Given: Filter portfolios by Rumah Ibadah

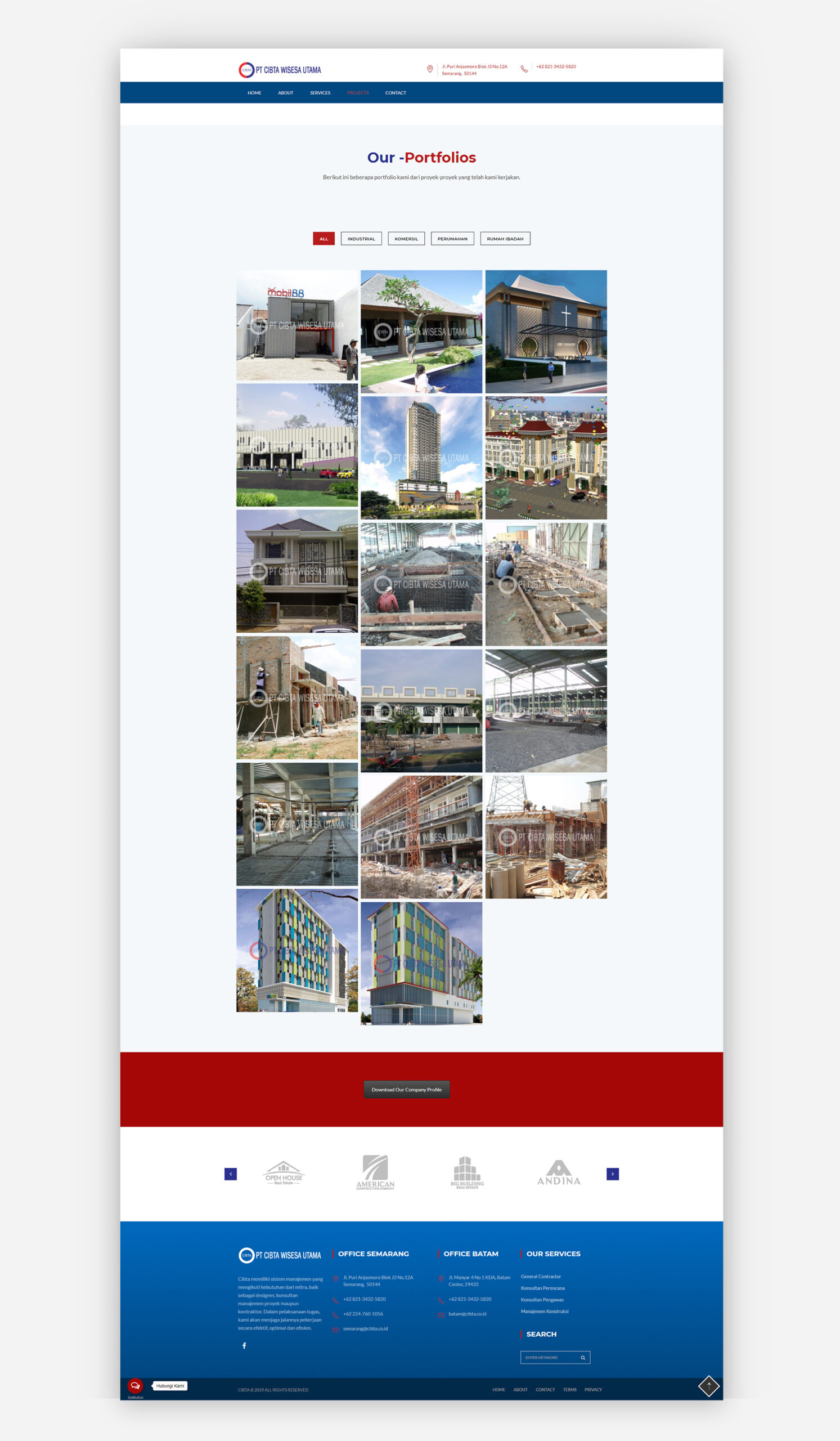Looking at the screenshot, I should click(x=505, y=239).
